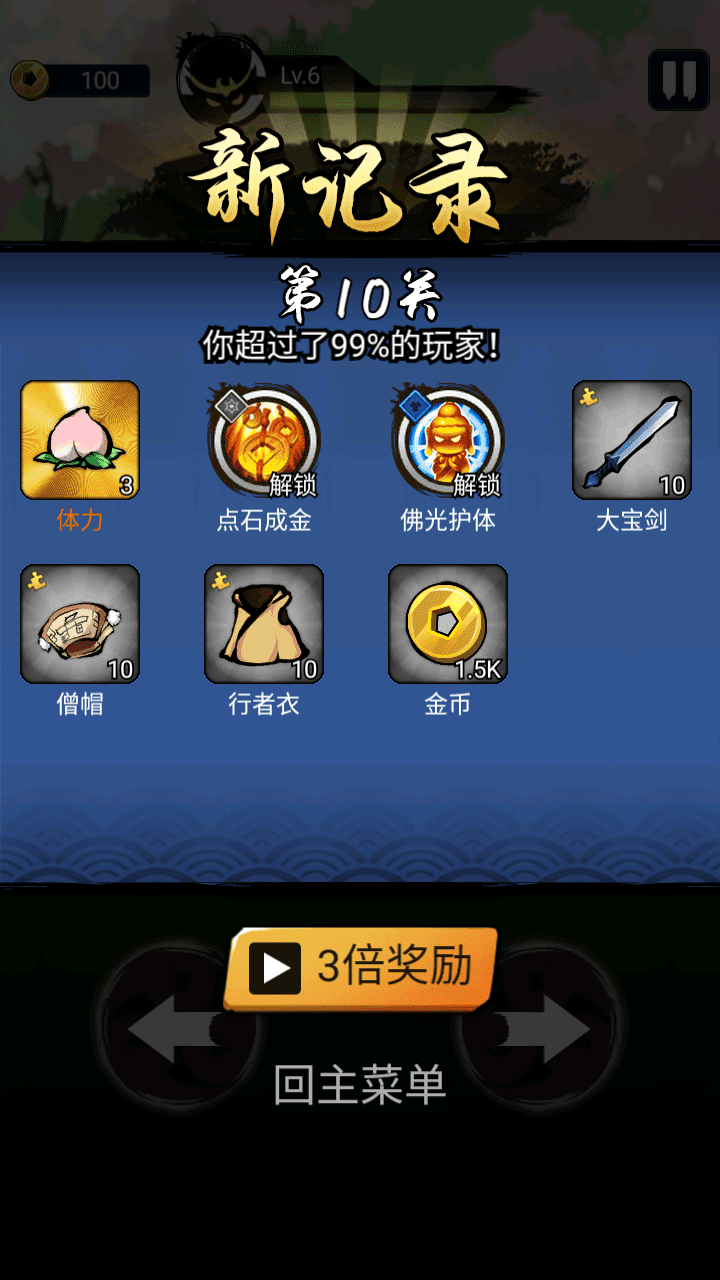View the 点石成金 unlocked skill
Viewport: 720px width, 1280px height.
point(264,440)
